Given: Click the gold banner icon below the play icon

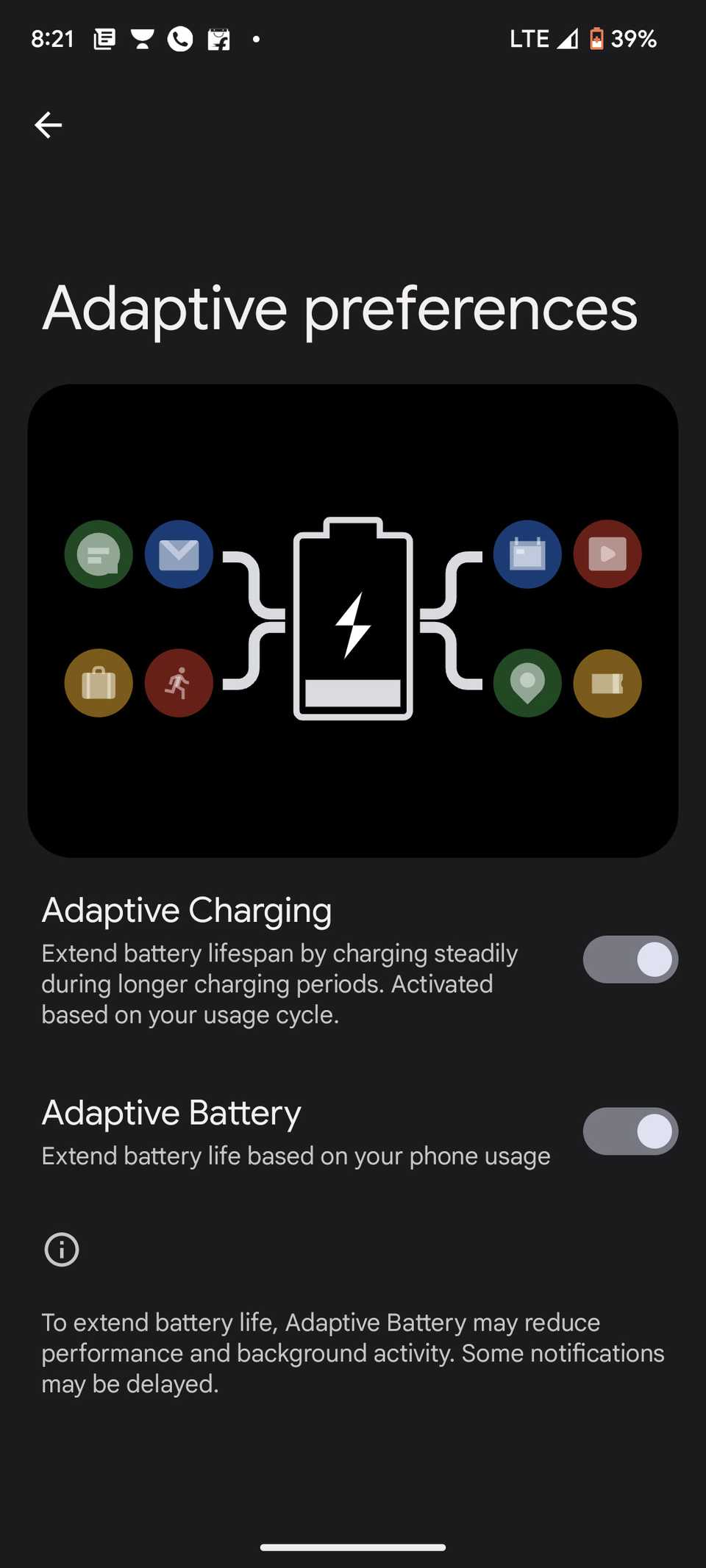Looking at the screenshot, I should (607, 684).
